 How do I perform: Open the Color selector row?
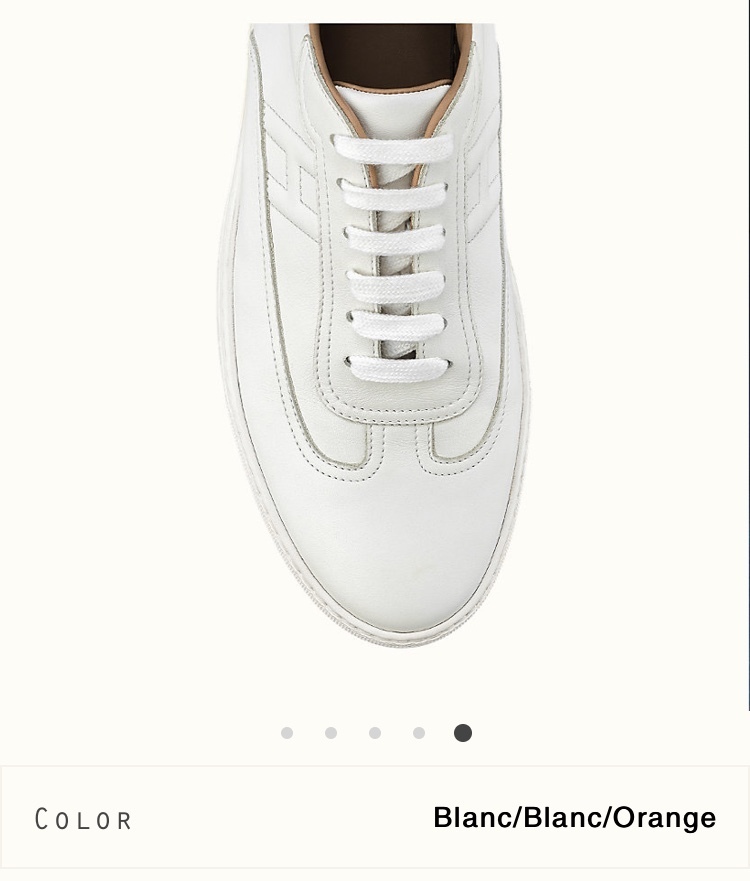tap(375, 818)
